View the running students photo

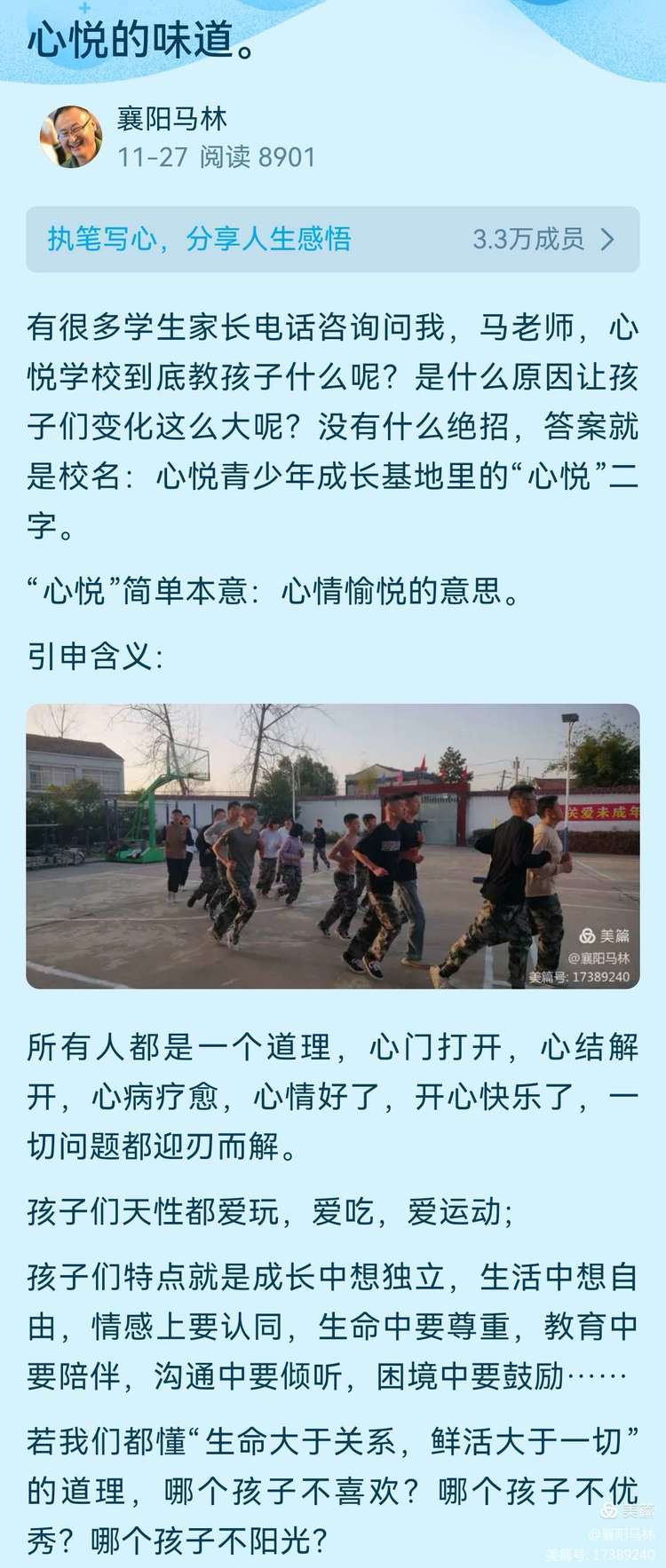pyautogui.click(x=332, y=846)
